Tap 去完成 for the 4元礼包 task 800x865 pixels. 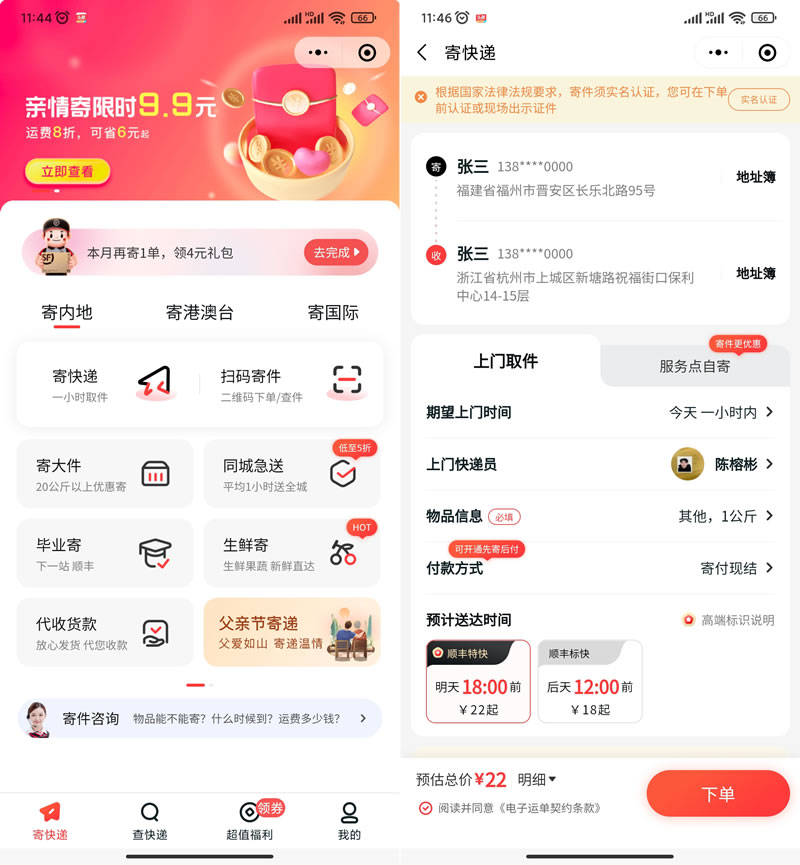coord(336,253)
